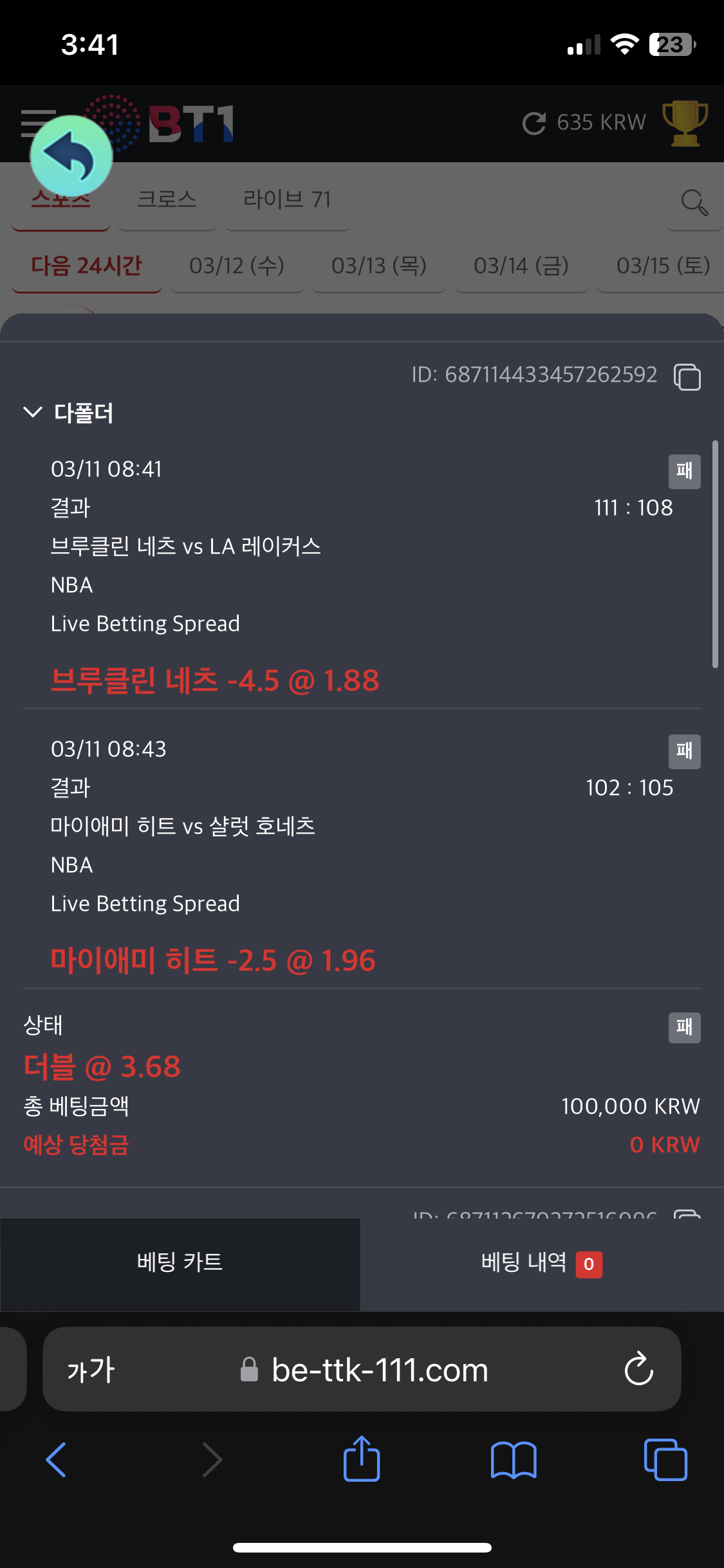Image resolution: width=724 pixels, height=1568 pixels.
Task: Refresh the 635 KRW balance
Action: tap(534, 123)
